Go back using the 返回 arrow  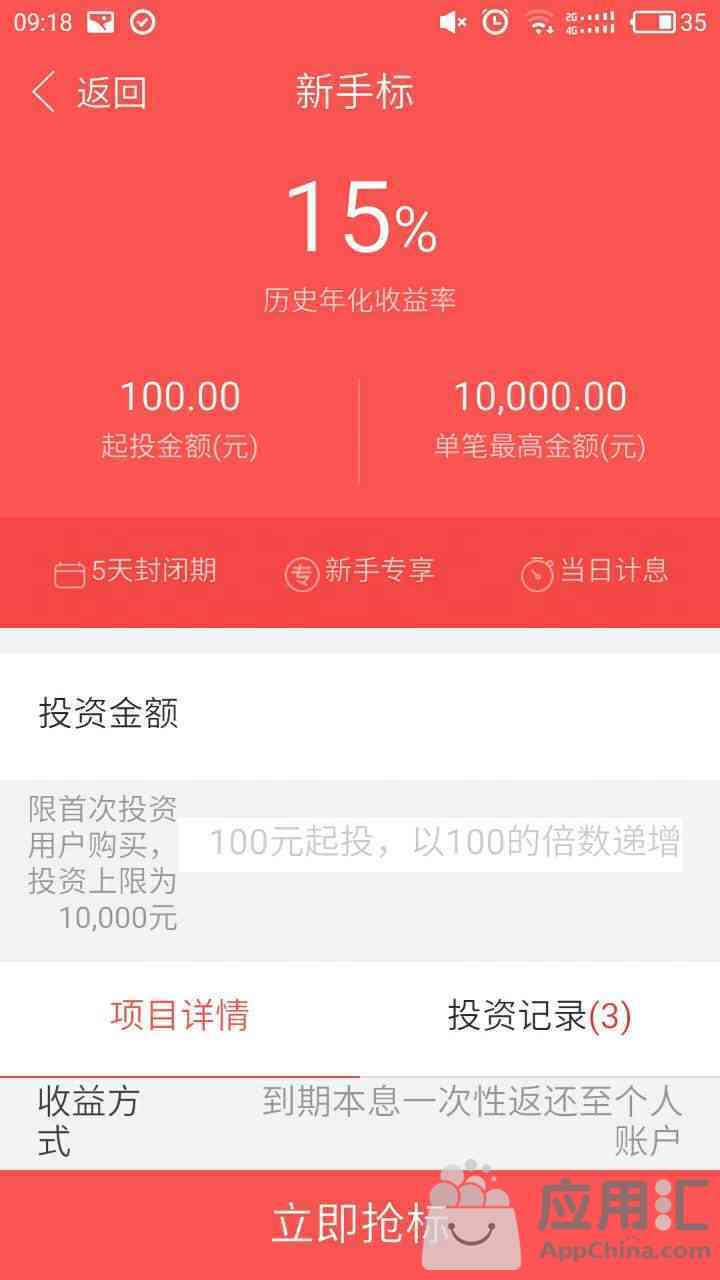88,93
